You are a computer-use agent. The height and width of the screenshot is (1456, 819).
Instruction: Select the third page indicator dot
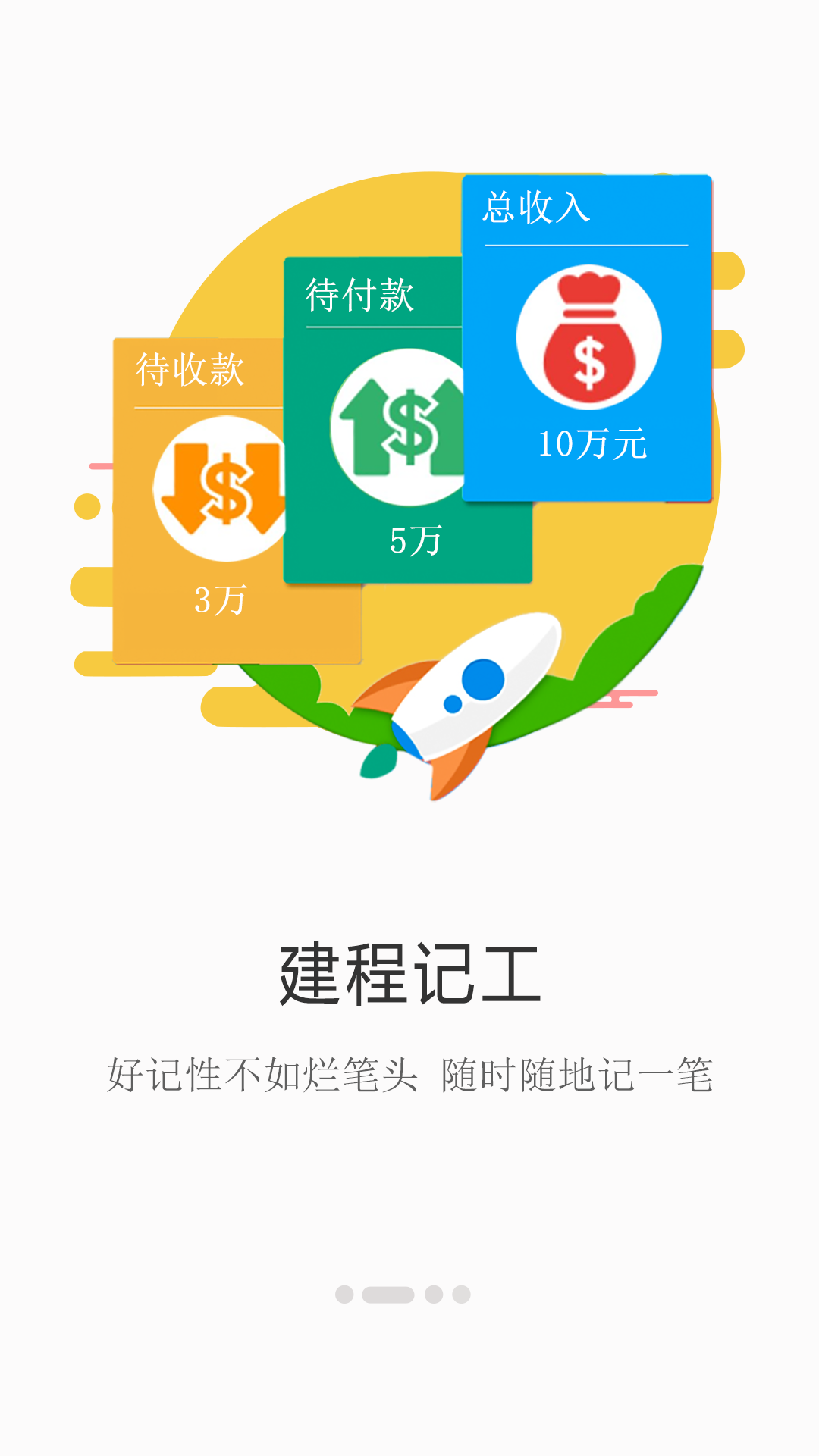434,1295
